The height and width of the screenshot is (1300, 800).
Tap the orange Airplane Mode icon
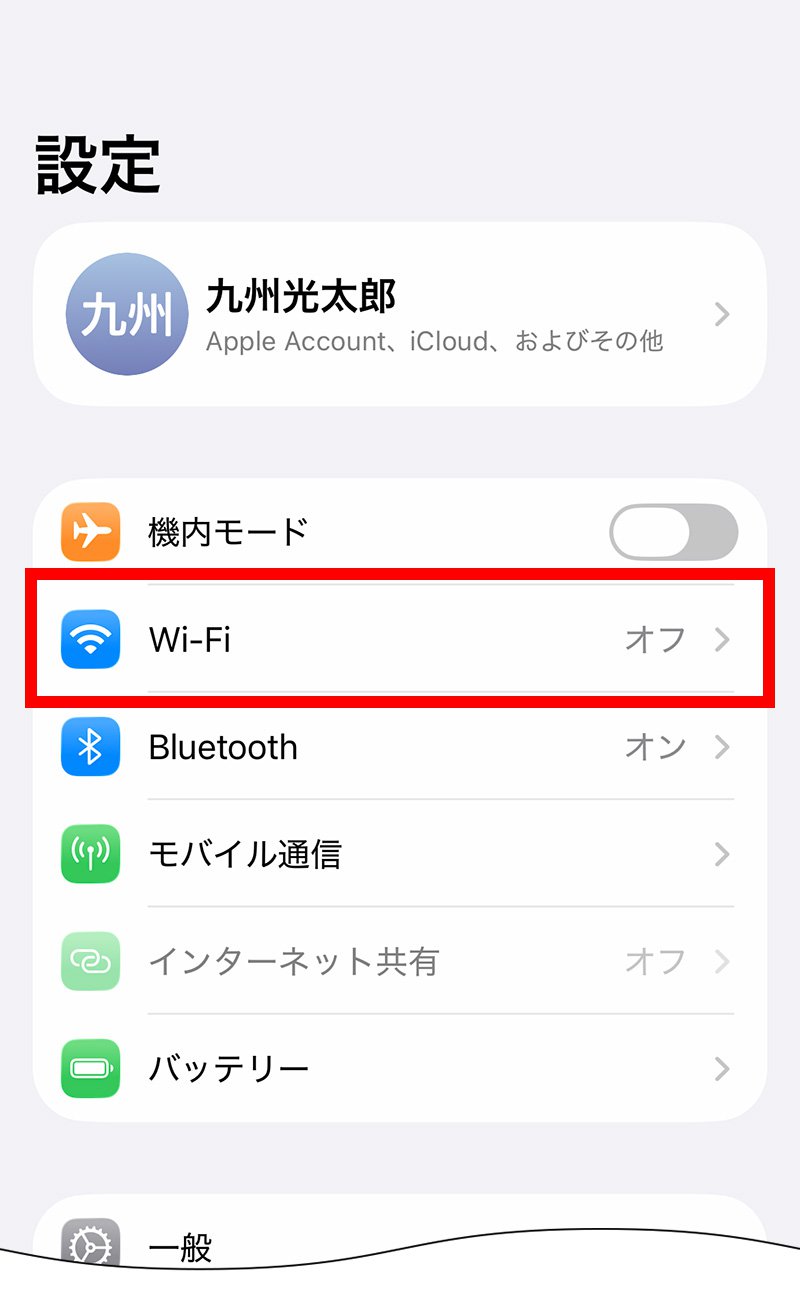click(x=90, y=531)
